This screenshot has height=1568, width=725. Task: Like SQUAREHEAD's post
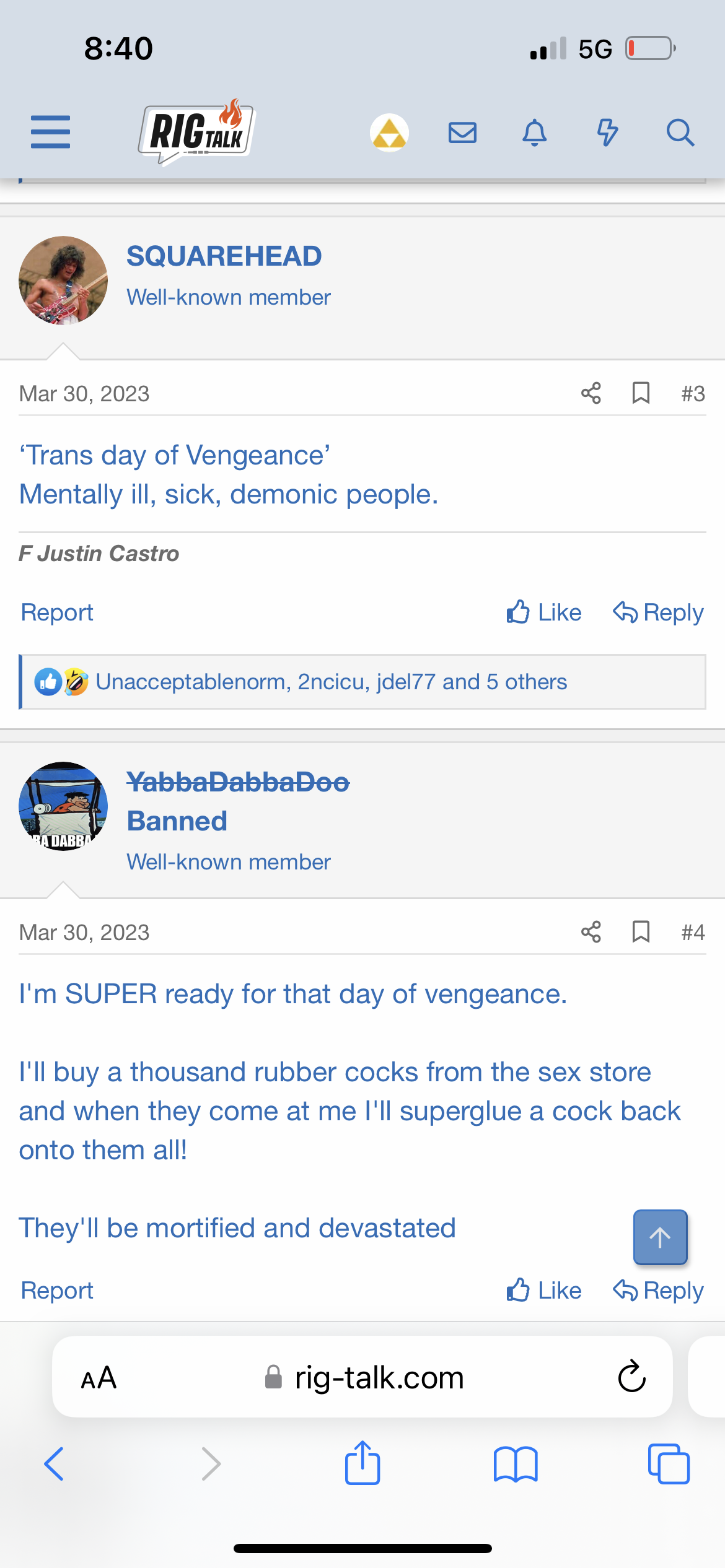click(543, 612)
